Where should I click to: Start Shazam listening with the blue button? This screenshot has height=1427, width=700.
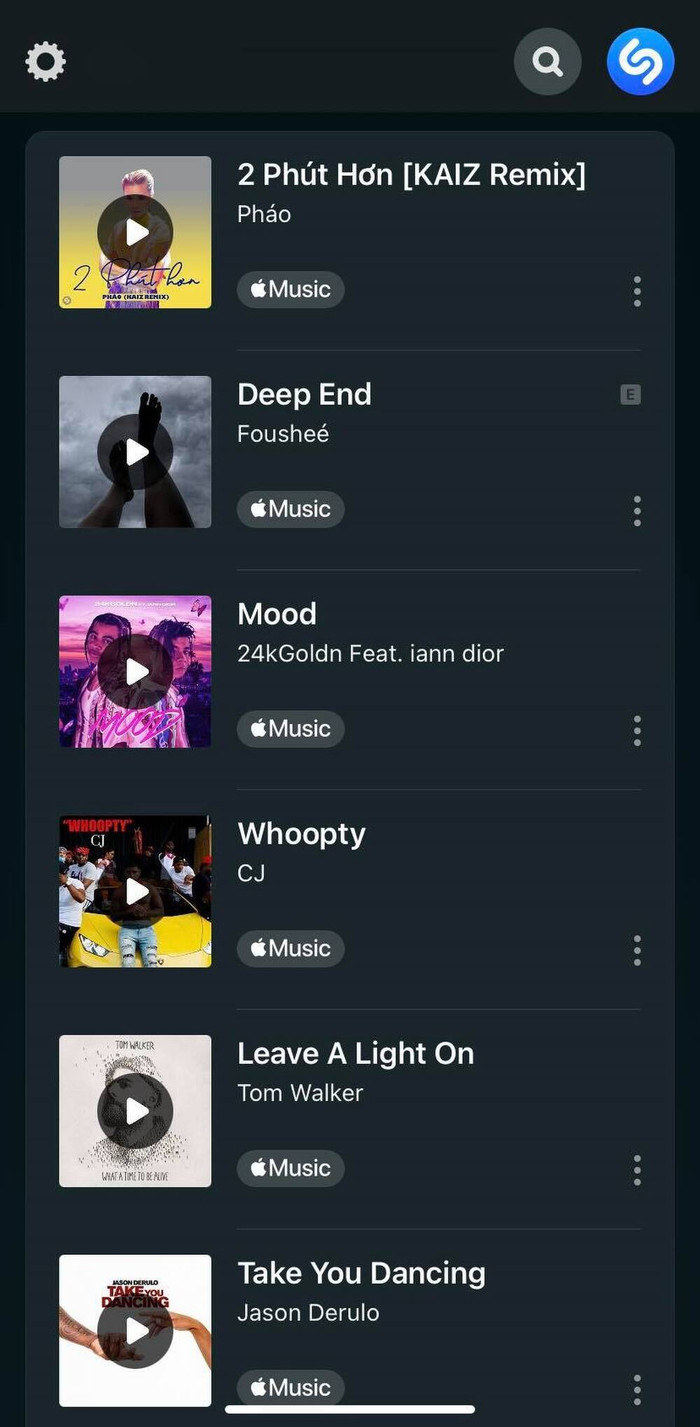(640, 62)
